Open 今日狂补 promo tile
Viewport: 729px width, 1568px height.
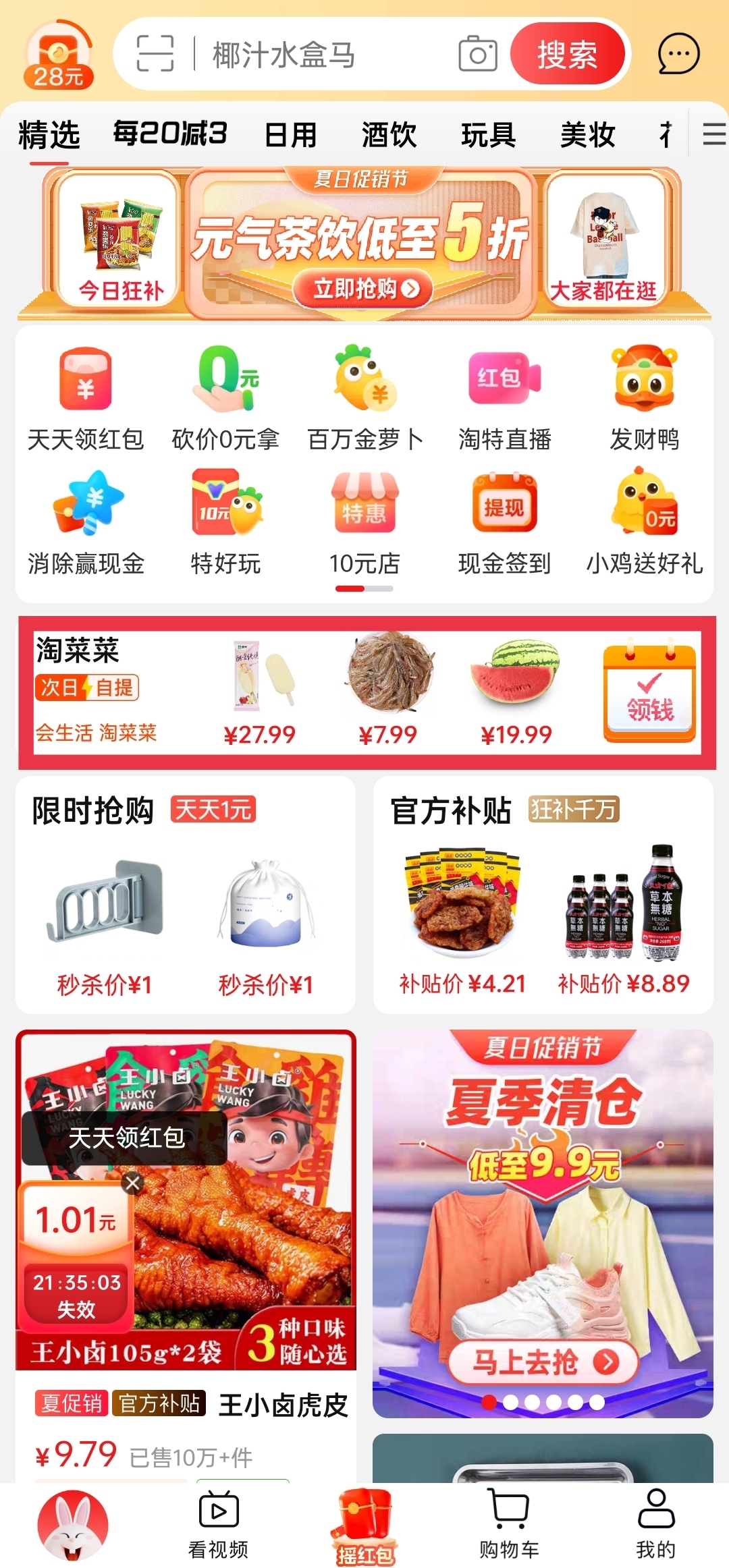[x=119, y=241]
